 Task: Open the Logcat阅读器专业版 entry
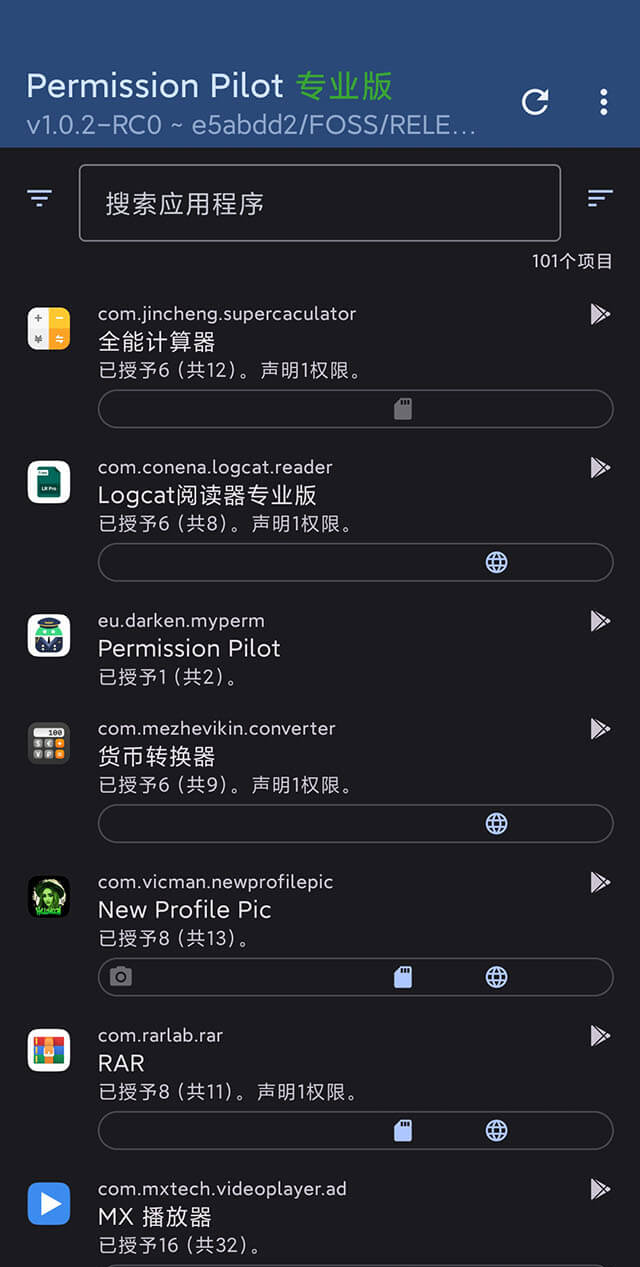[300, 495]
